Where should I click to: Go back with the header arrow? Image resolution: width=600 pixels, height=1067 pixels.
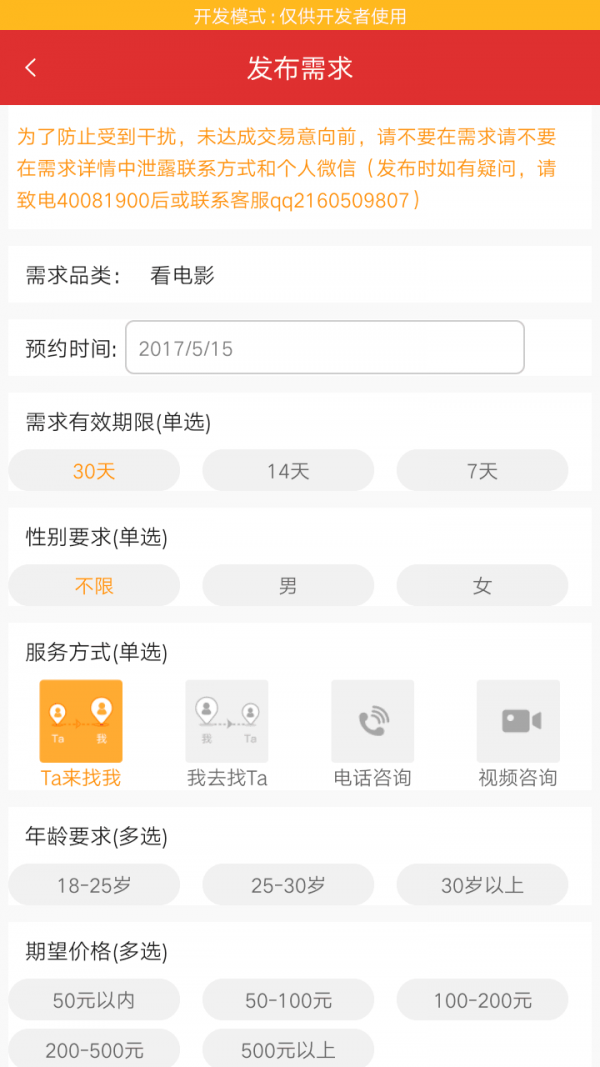coord(31,68)
